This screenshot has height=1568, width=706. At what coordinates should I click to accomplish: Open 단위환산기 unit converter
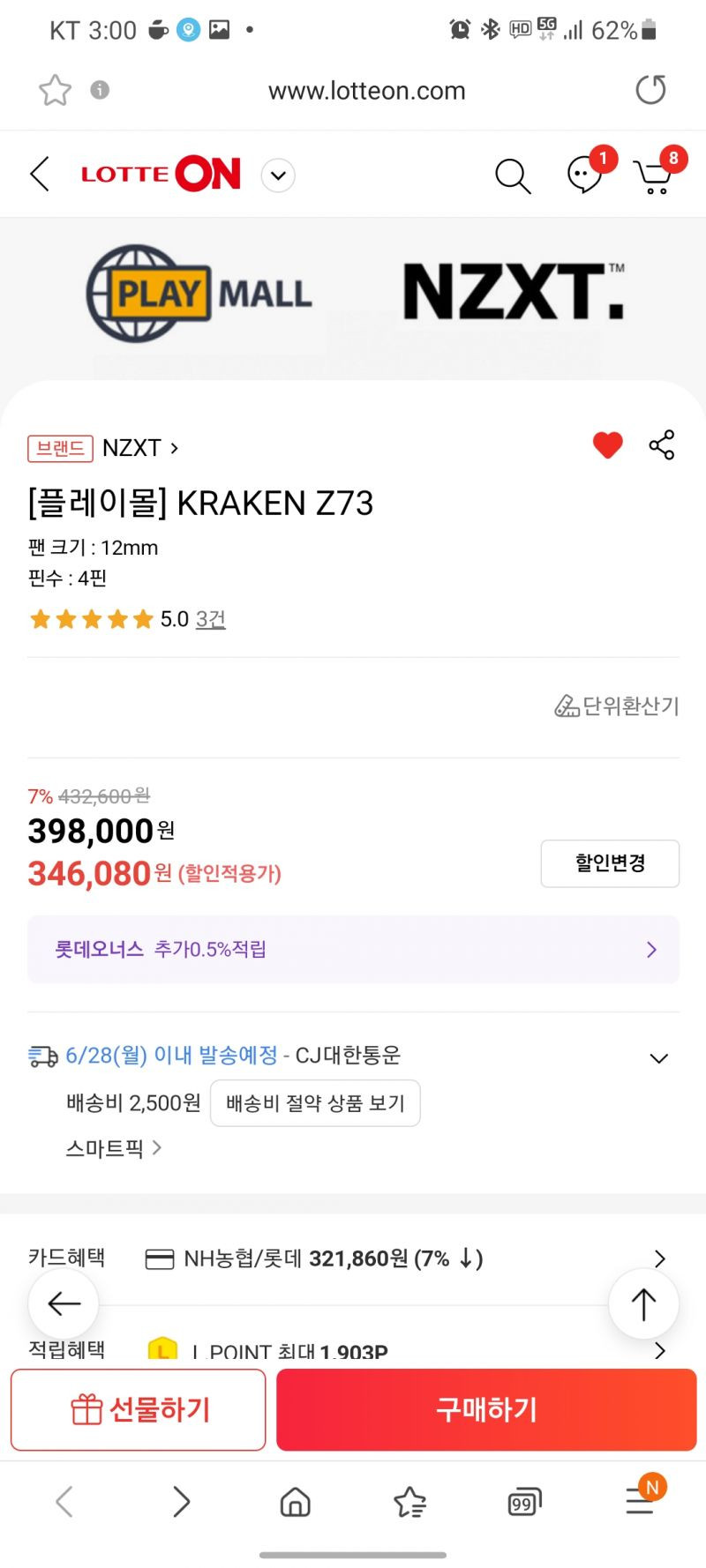click(617, 706)
